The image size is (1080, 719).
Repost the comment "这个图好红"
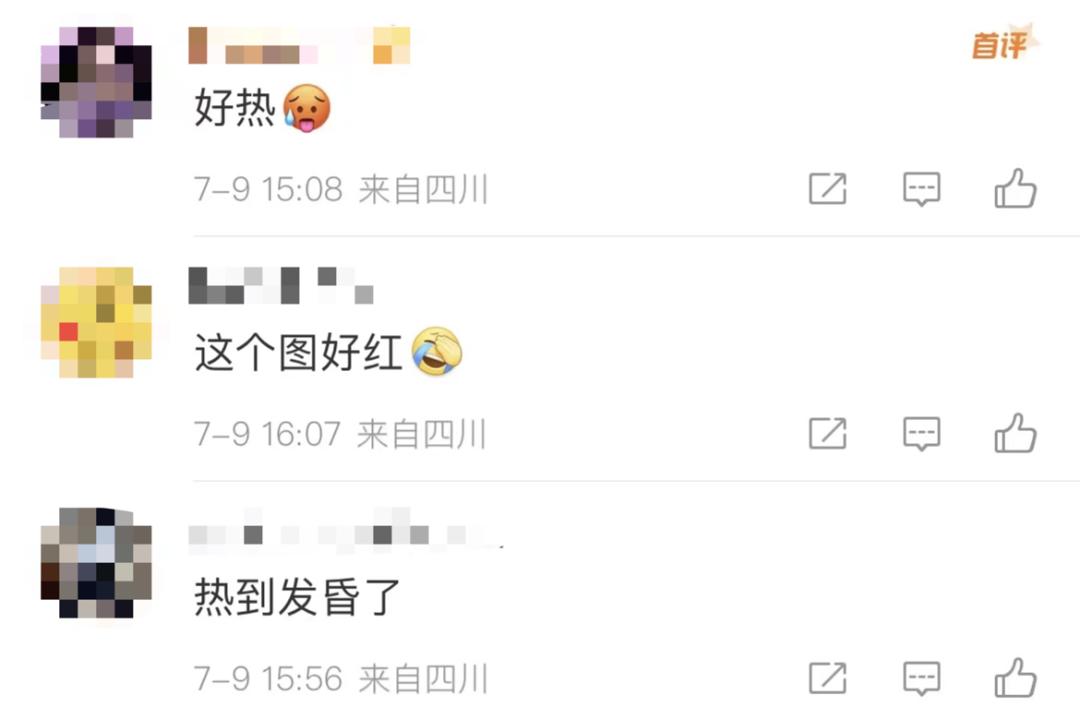(827, 433)
